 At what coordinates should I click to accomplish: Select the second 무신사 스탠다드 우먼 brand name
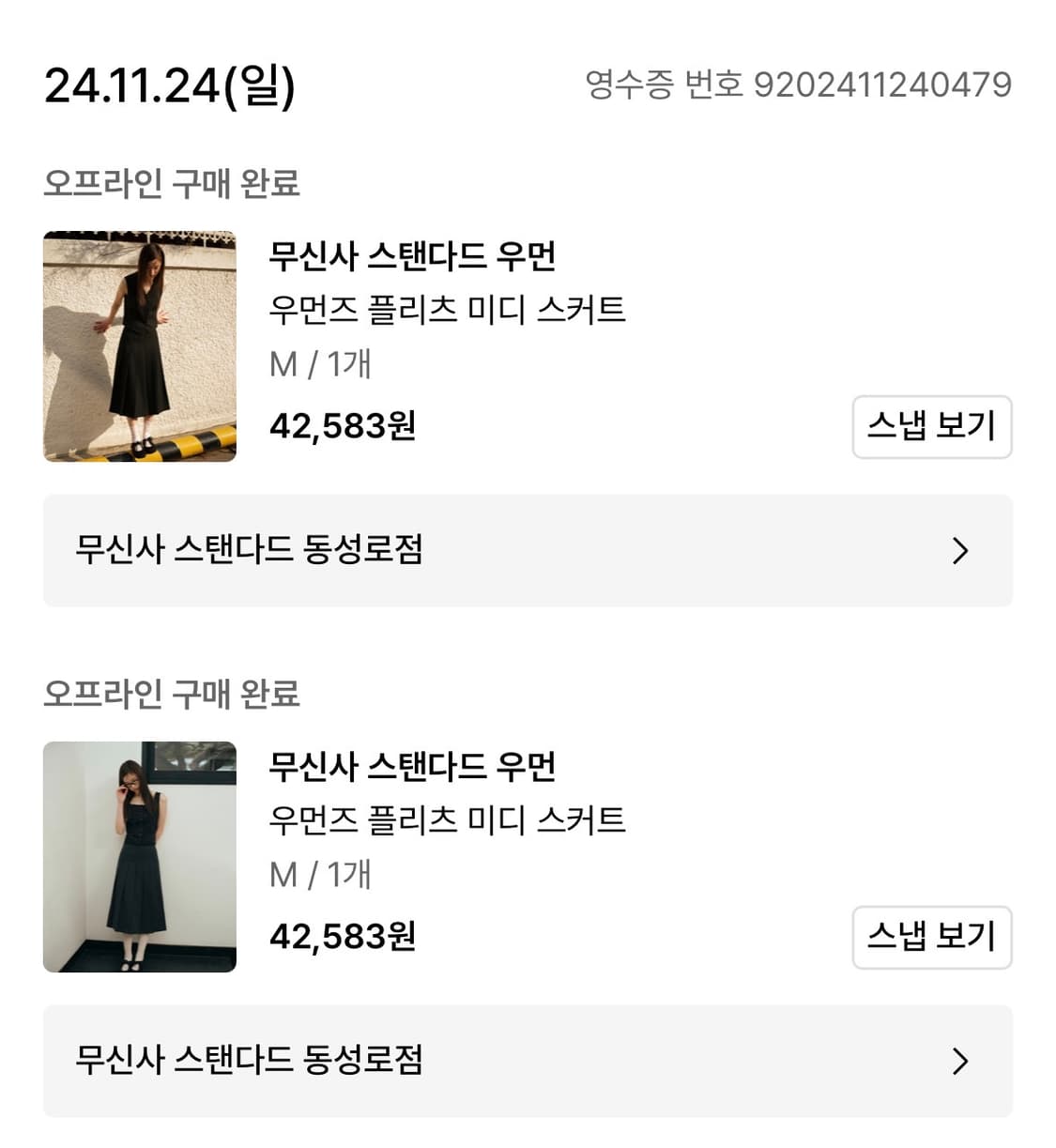click(x=412, y=766)
